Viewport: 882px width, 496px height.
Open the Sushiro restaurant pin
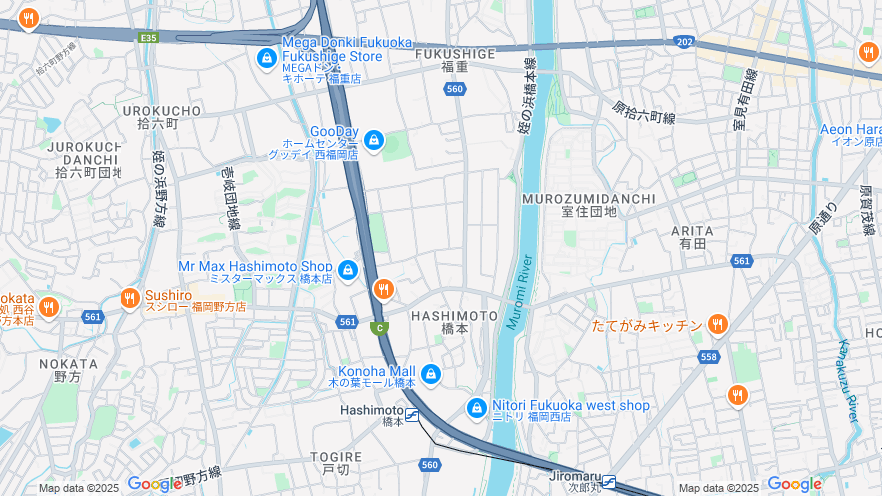(130, 298)
